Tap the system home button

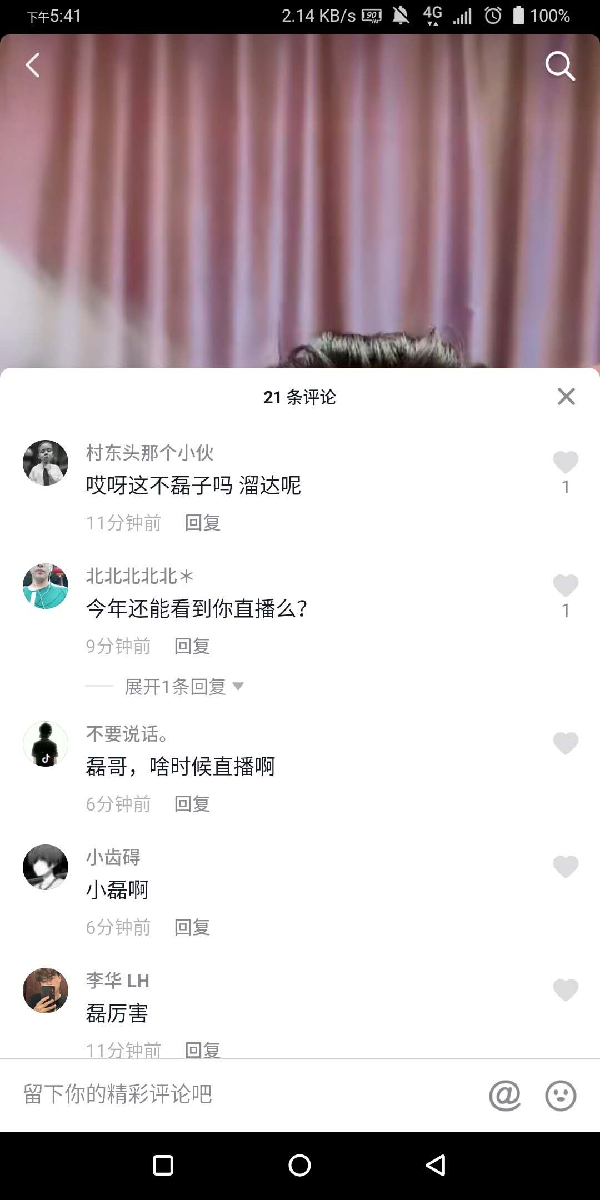pos(299,1165)
